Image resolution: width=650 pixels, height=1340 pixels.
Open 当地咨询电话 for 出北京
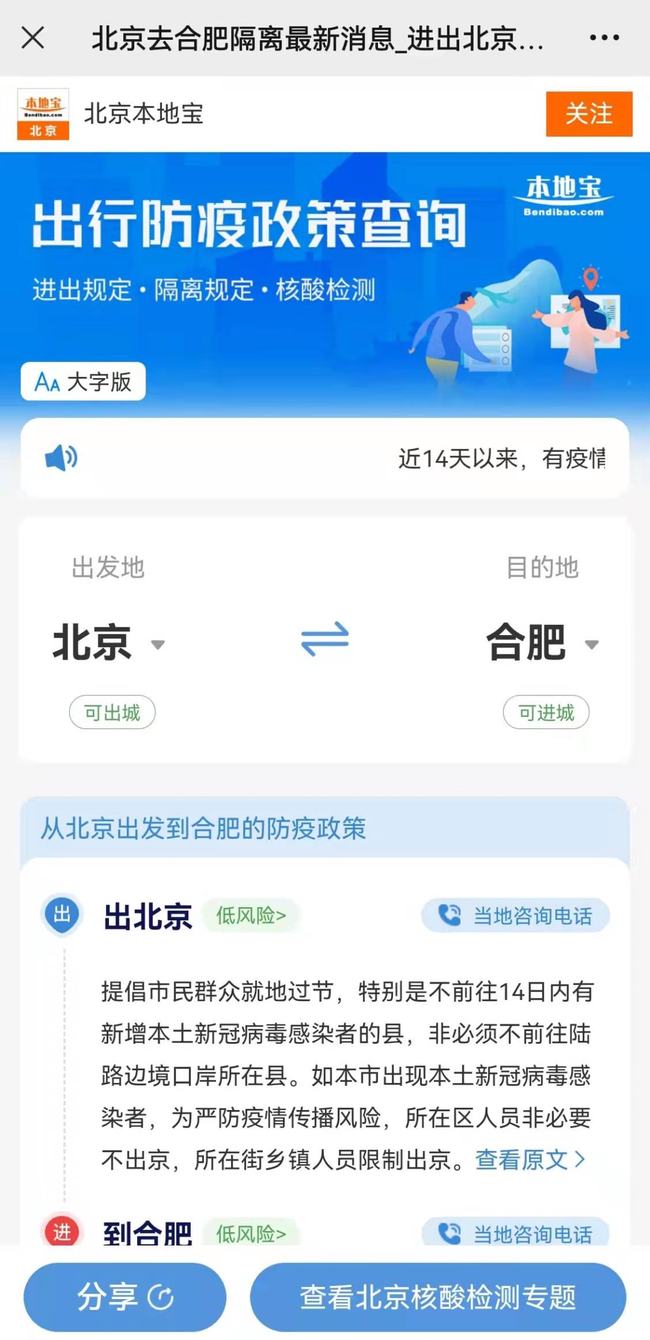[x=516, y=915]
